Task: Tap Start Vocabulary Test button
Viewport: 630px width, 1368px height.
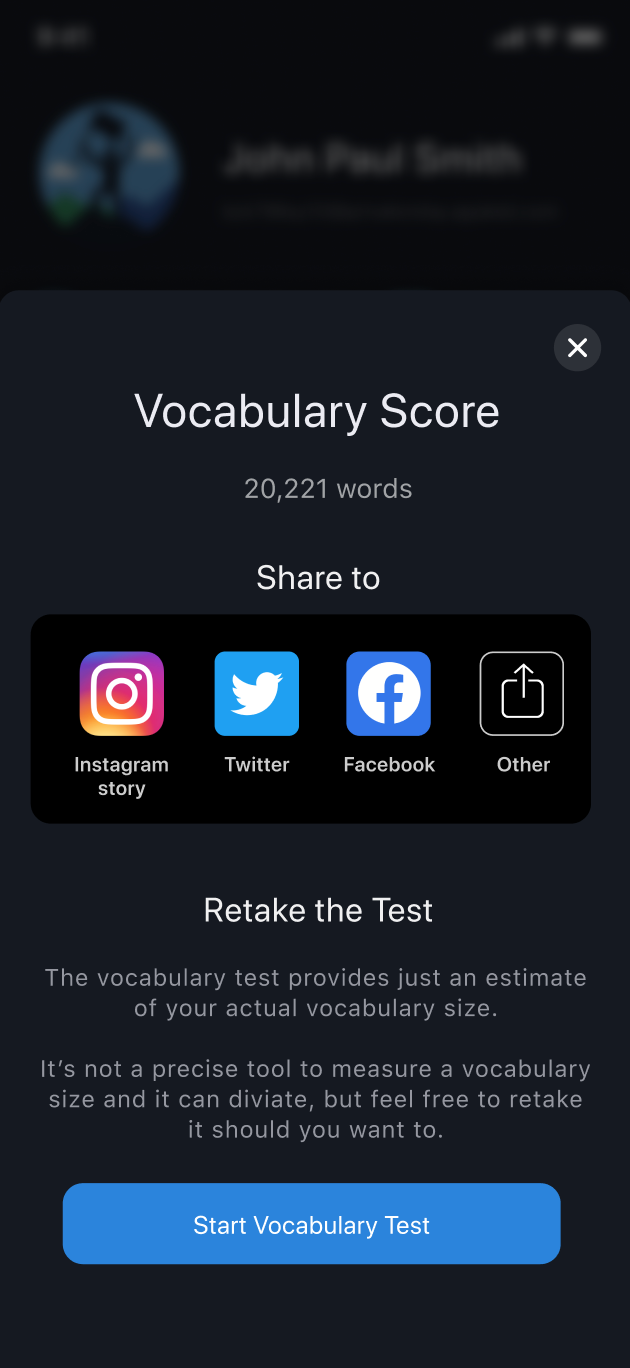Action: (312, 1224)
